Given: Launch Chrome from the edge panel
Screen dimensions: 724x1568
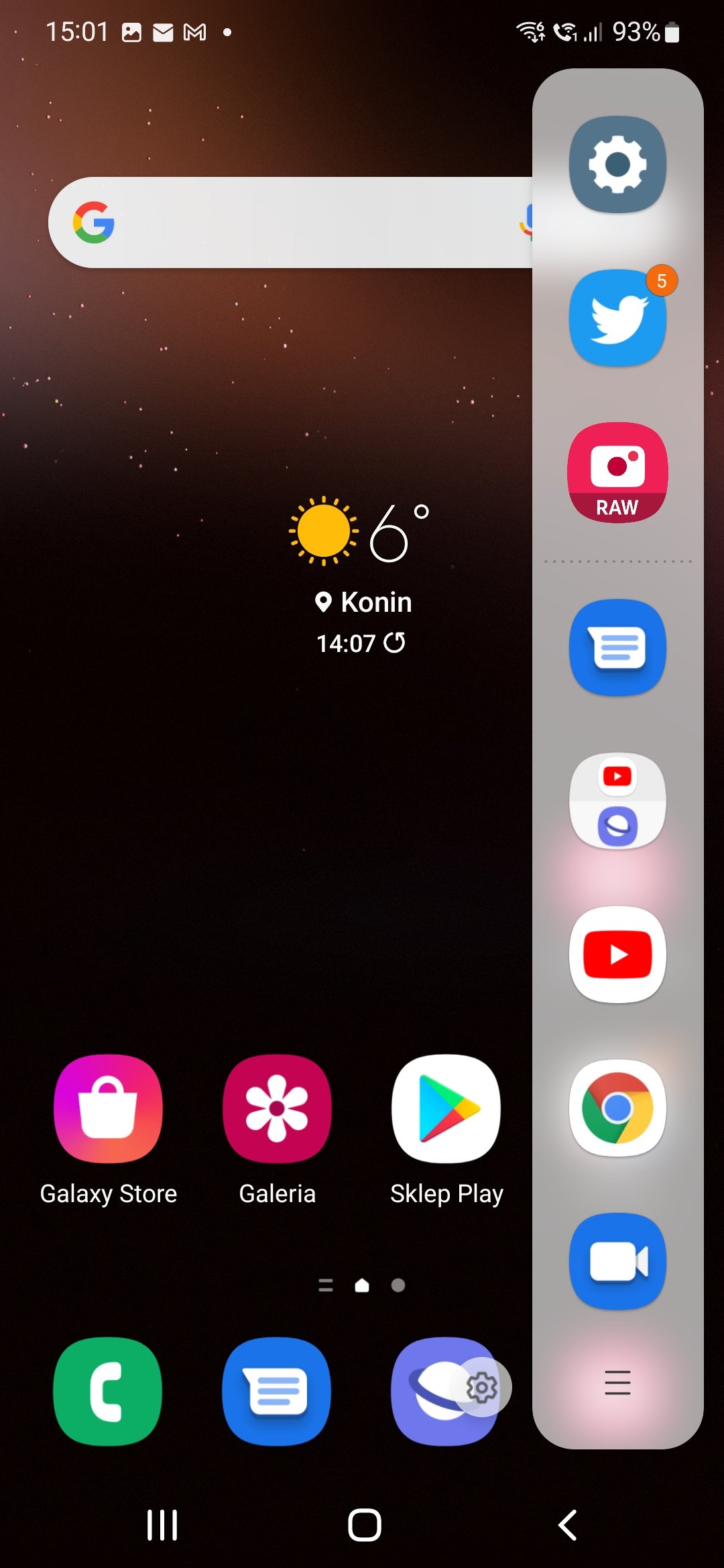Looking at the screenshot, I should [x=617, y=1108].
